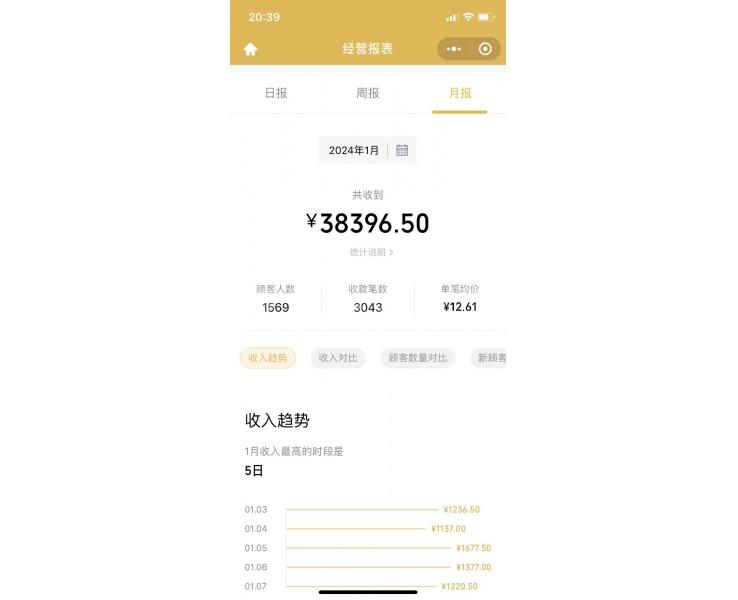738x600 pixels.
Task: Select the 收入趋势 chip
Action: 268,358
